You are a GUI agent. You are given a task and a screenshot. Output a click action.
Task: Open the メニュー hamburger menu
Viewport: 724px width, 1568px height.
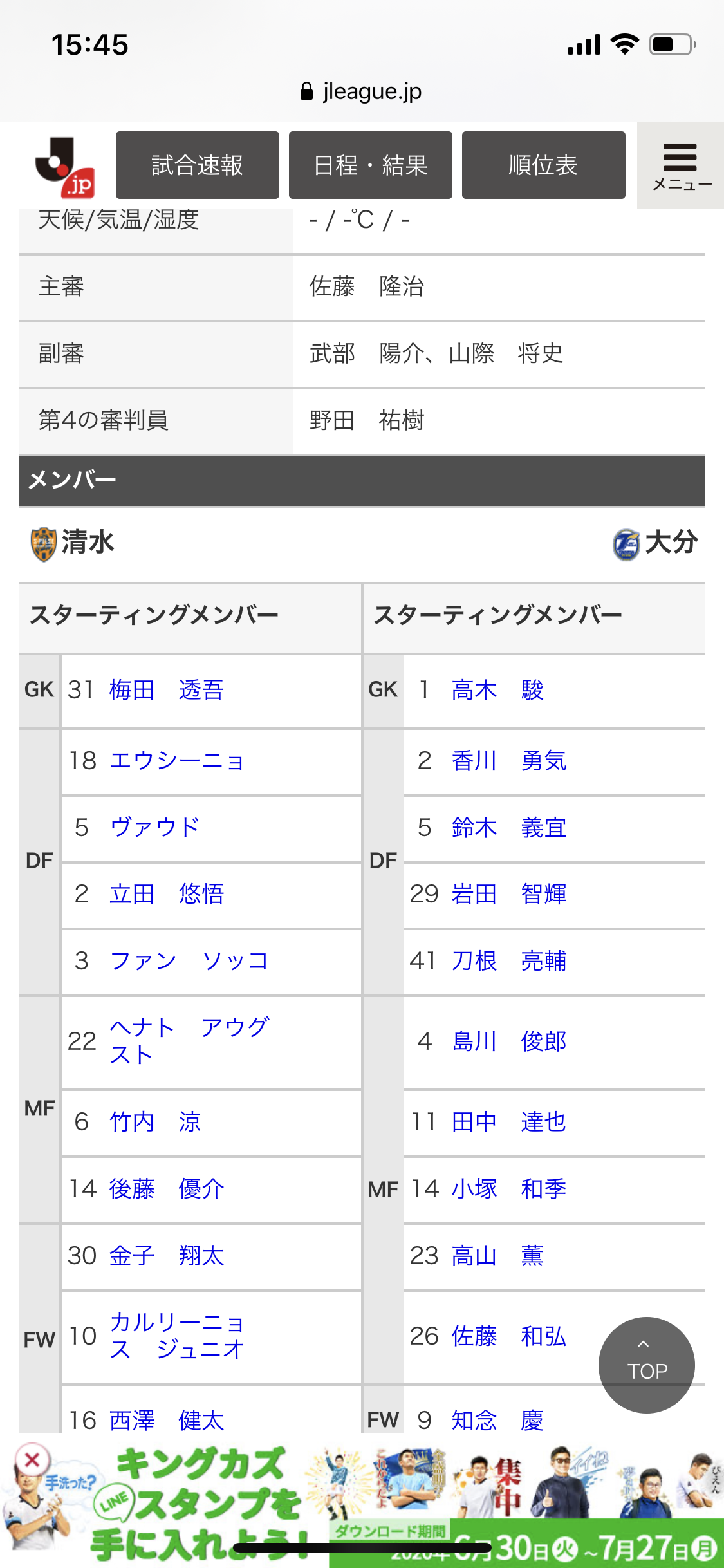(681, 166)
